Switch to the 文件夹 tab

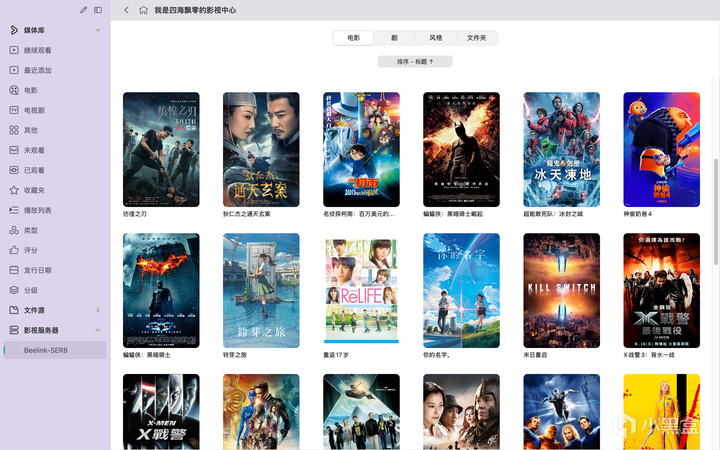pyautogui.click(x=476, y=38)
